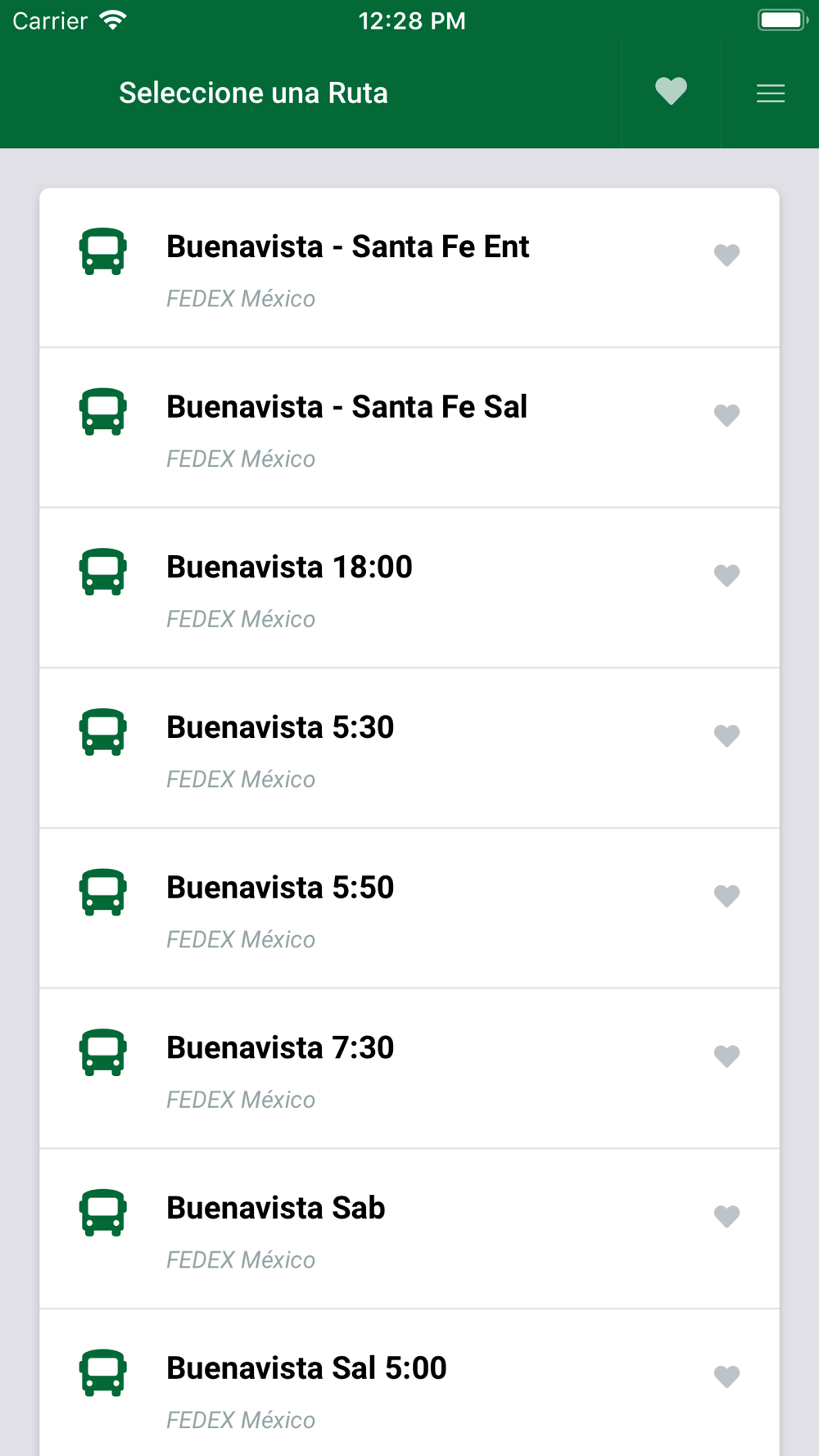Image resolution: width=819 pixels, height=1456 pixels.
Task: Open the Buenavista 18:00 route
Action: tap(289, 567)
